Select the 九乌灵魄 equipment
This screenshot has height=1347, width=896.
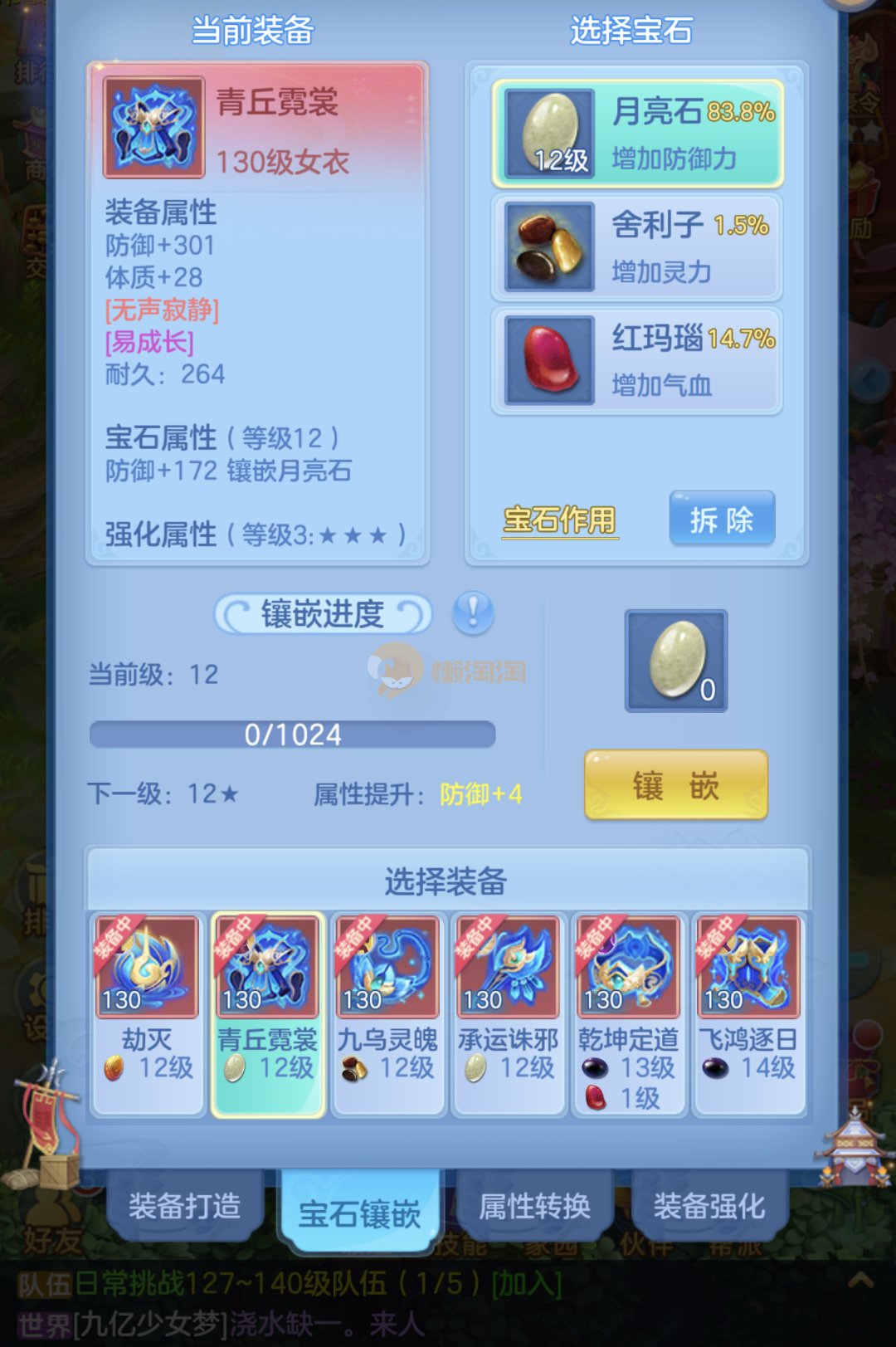[x=387, y=1014]
